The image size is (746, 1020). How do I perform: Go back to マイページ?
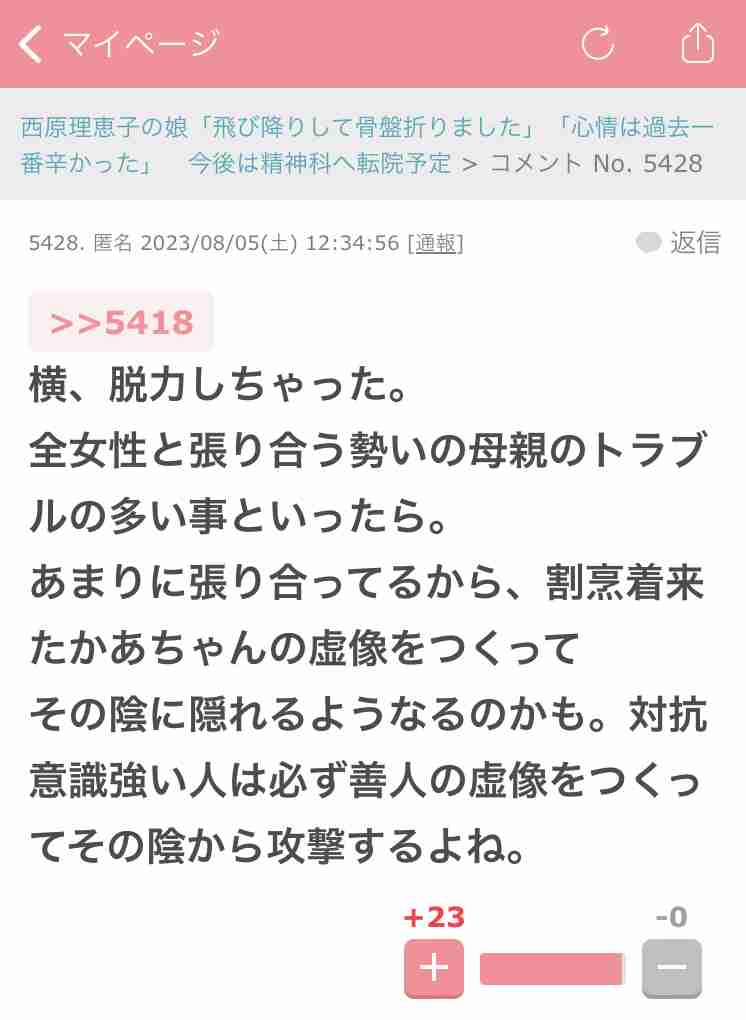click(x=118, y=43)
